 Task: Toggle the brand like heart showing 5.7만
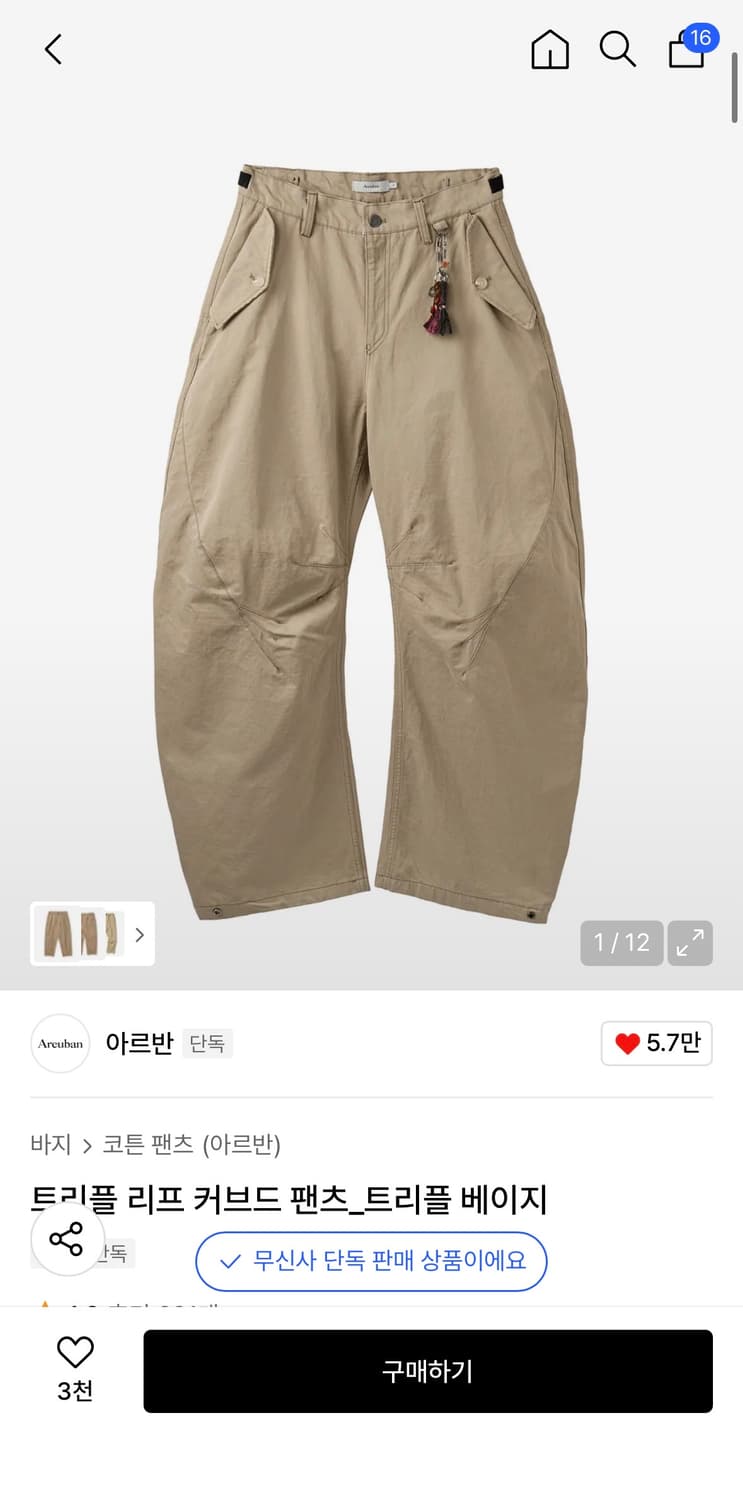click(656, 1043)
